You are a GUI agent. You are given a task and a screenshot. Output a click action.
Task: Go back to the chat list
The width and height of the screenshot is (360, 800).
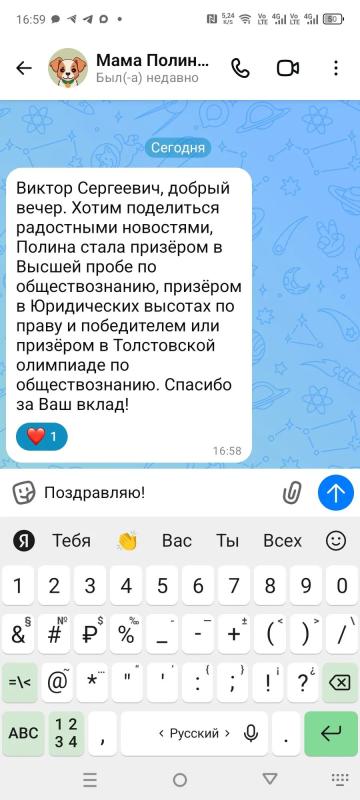click(x=23, y=68)
